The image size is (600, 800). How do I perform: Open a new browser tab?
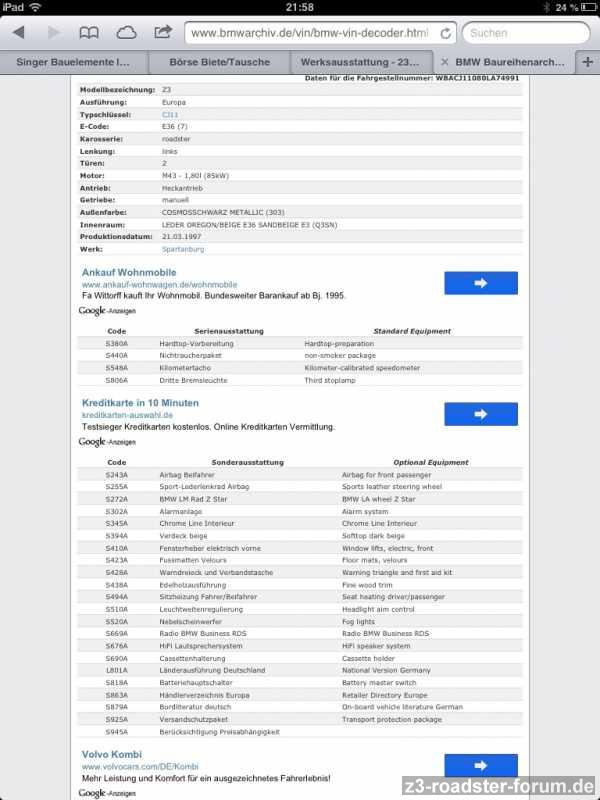(x=587, y=61)
